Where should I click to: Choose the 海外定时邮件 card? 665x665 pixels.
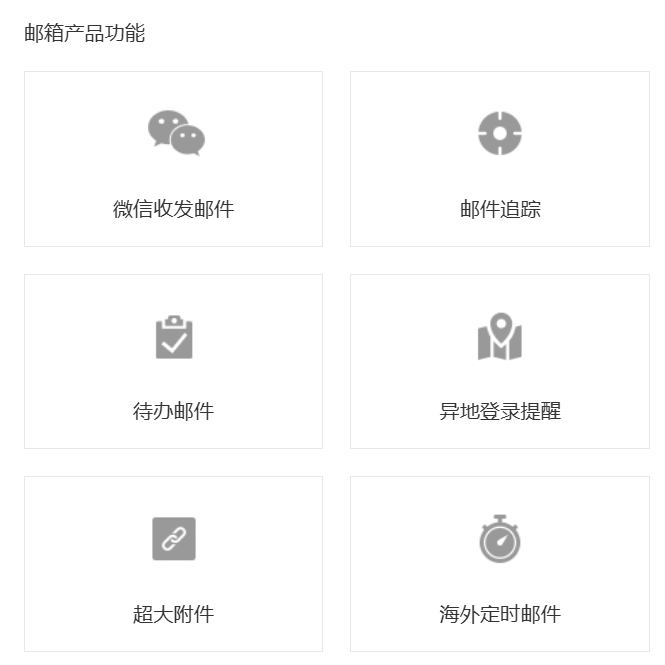click(x=499, y=563)
